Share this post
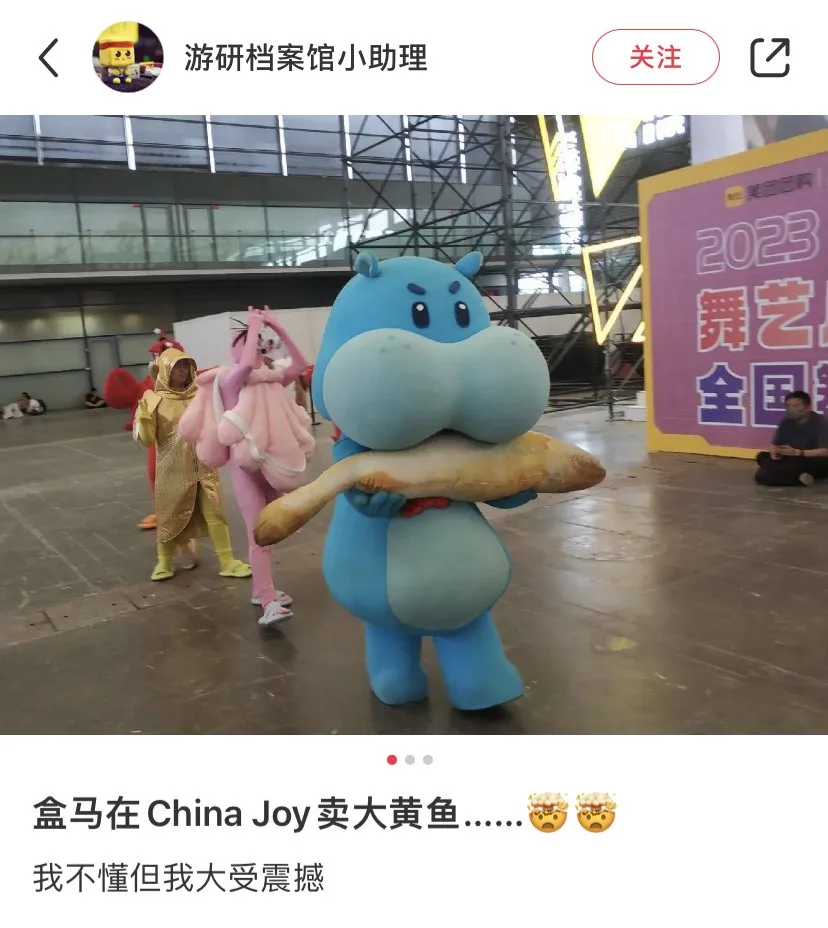The height and width of the screenshot is (928, 828). [x=770, y=57]
